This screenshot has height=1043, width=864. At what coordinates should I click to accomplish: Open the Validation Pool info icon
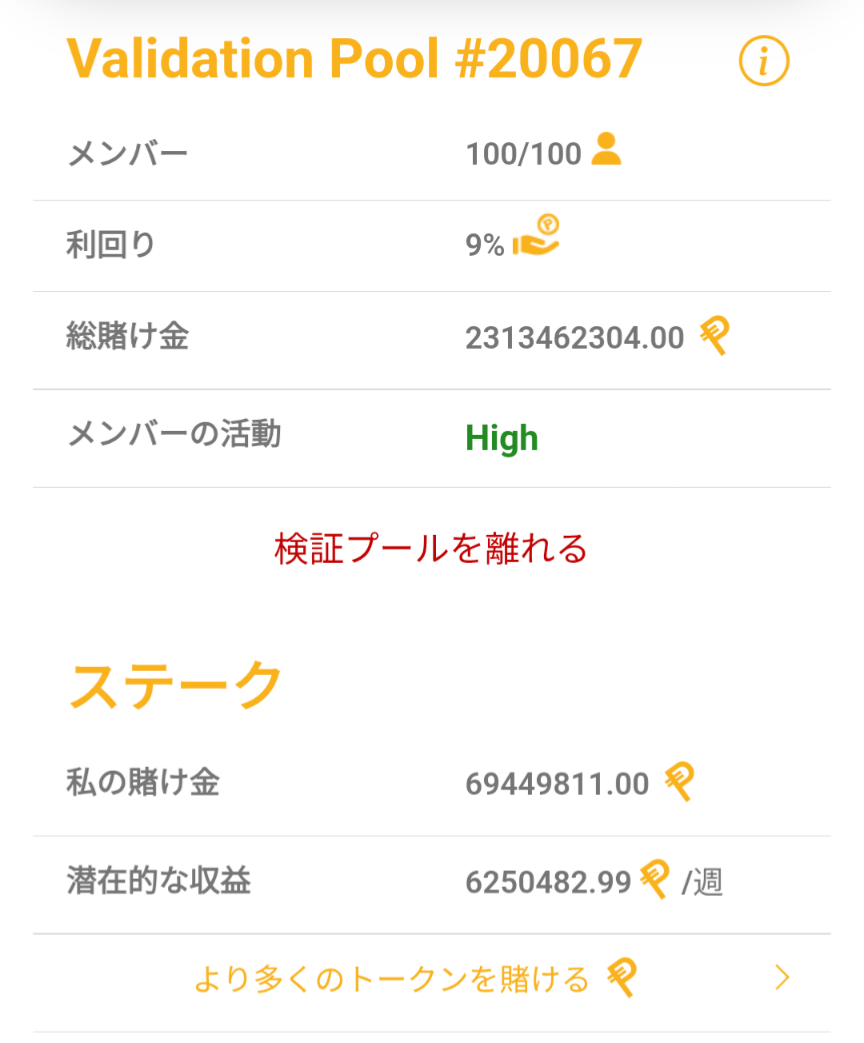[x=764, y=62]
